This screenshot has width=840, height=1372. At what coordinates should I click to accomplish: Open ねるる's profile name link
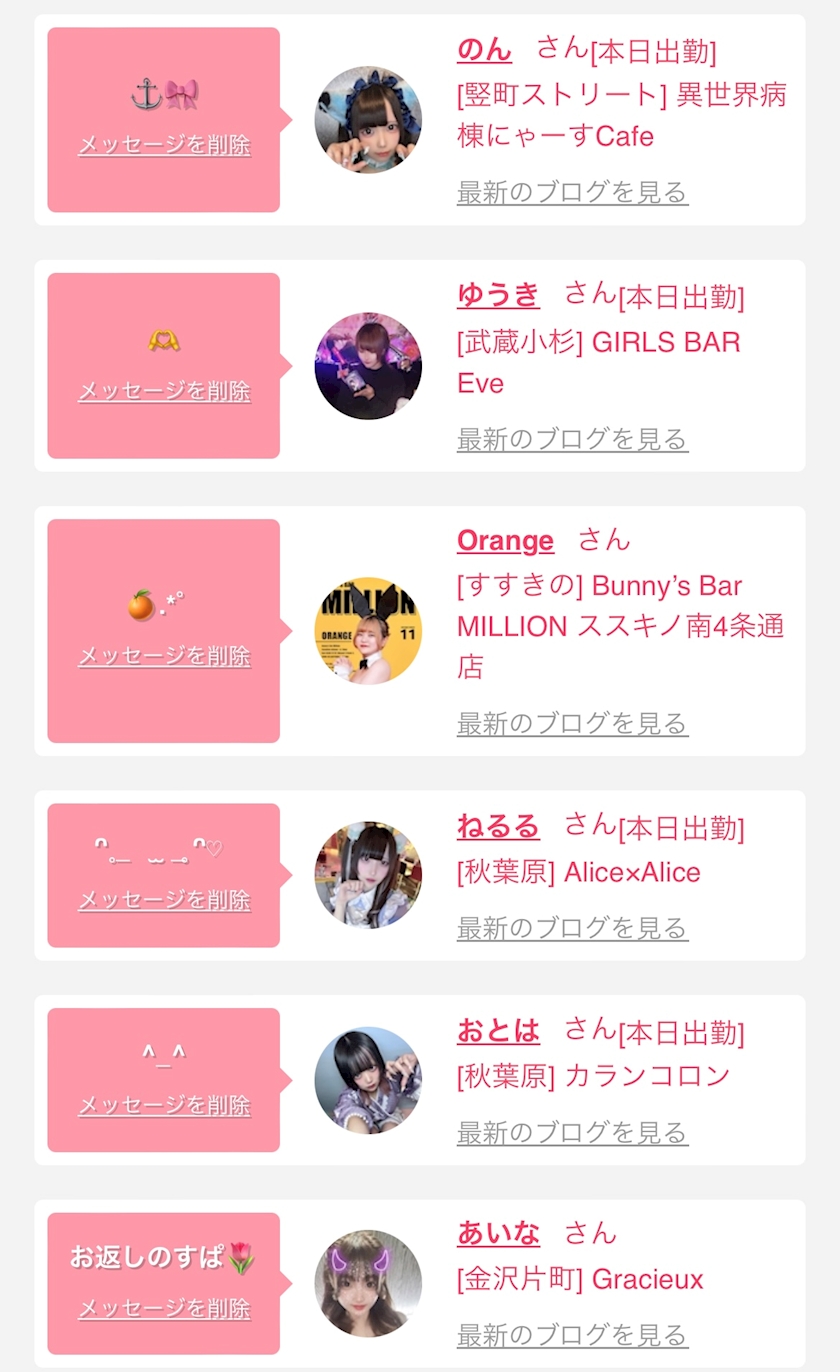(498, 826)
